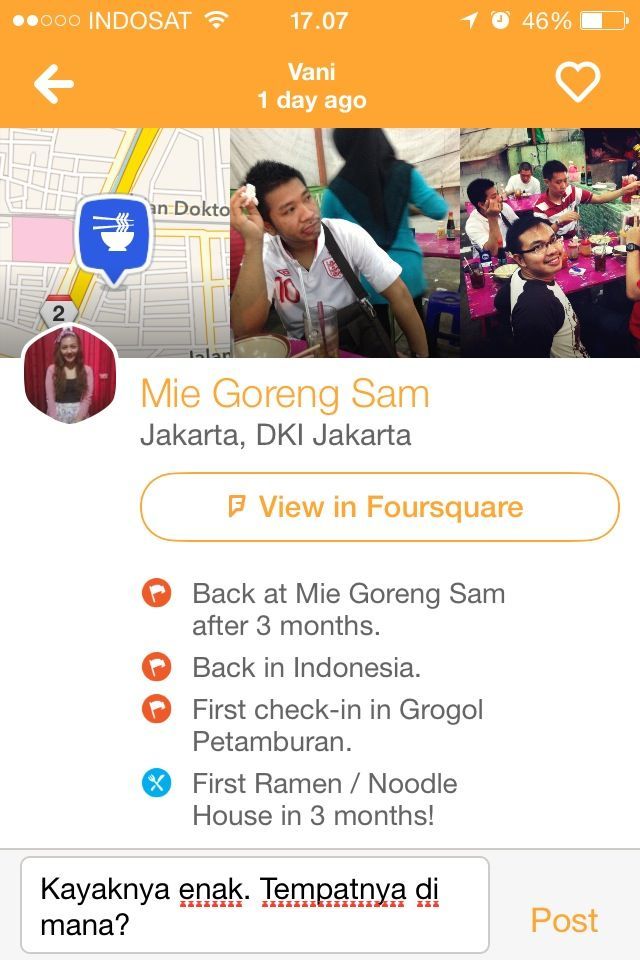Open Vani's profile picture

(x=70, y=375)
